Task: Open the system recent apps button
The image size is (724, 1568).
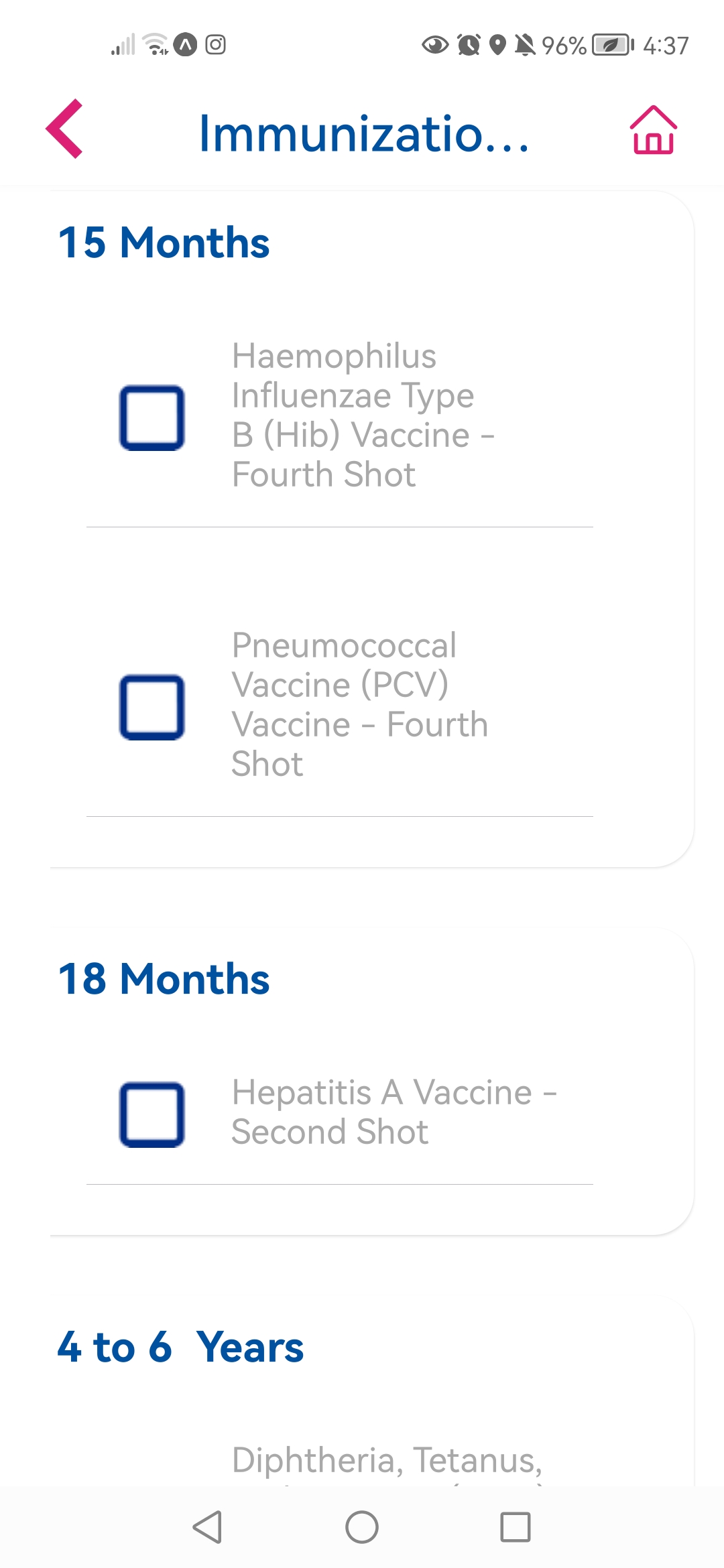Action: [515, 1527]
